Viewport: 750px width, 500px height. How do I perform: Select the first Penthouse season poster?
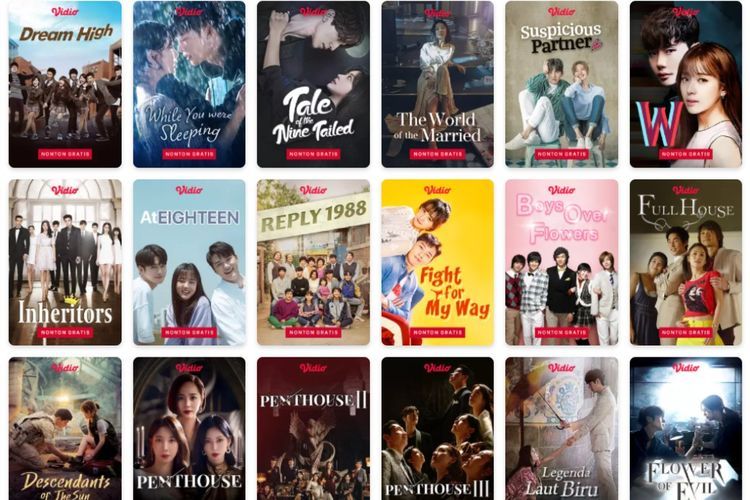coord(189,430)
